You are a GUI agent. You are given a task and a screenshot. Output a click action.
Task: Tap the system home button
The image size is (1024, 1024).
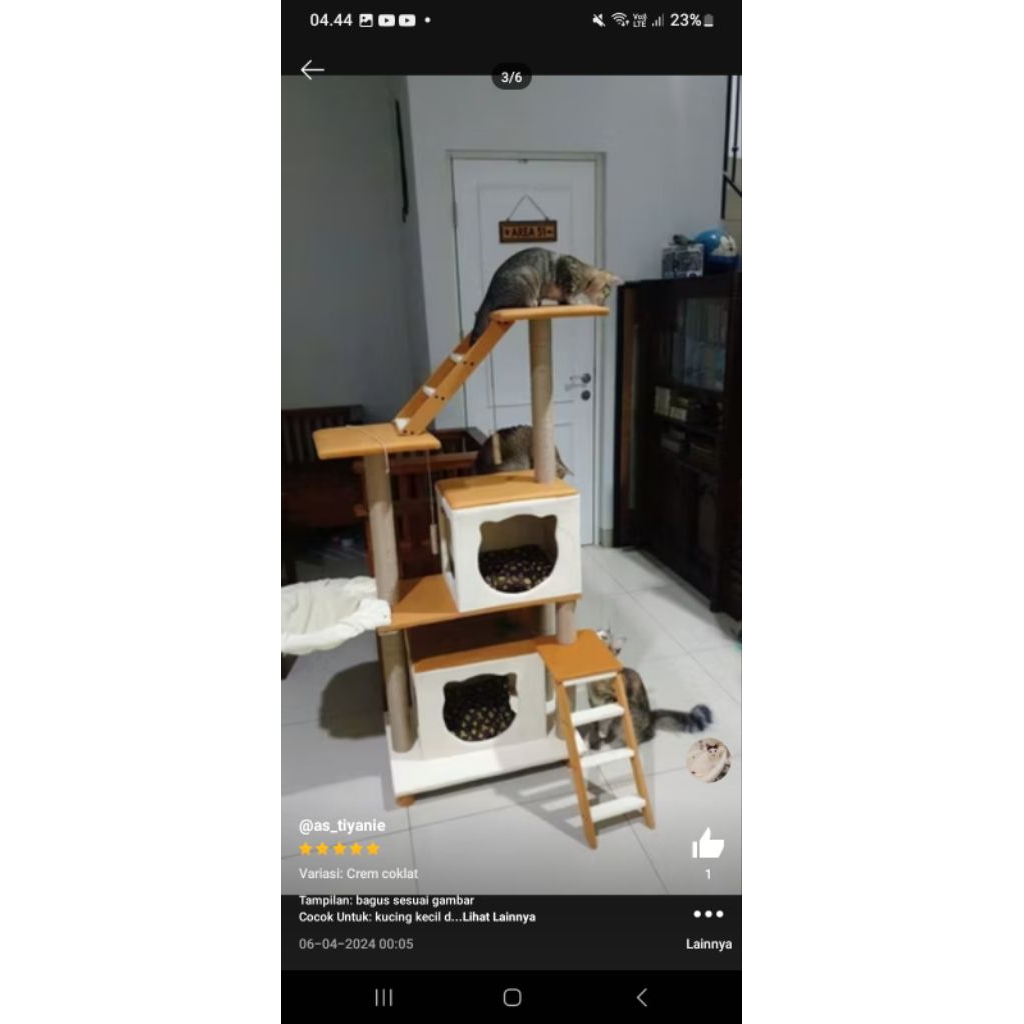click(x=512, y=997)
